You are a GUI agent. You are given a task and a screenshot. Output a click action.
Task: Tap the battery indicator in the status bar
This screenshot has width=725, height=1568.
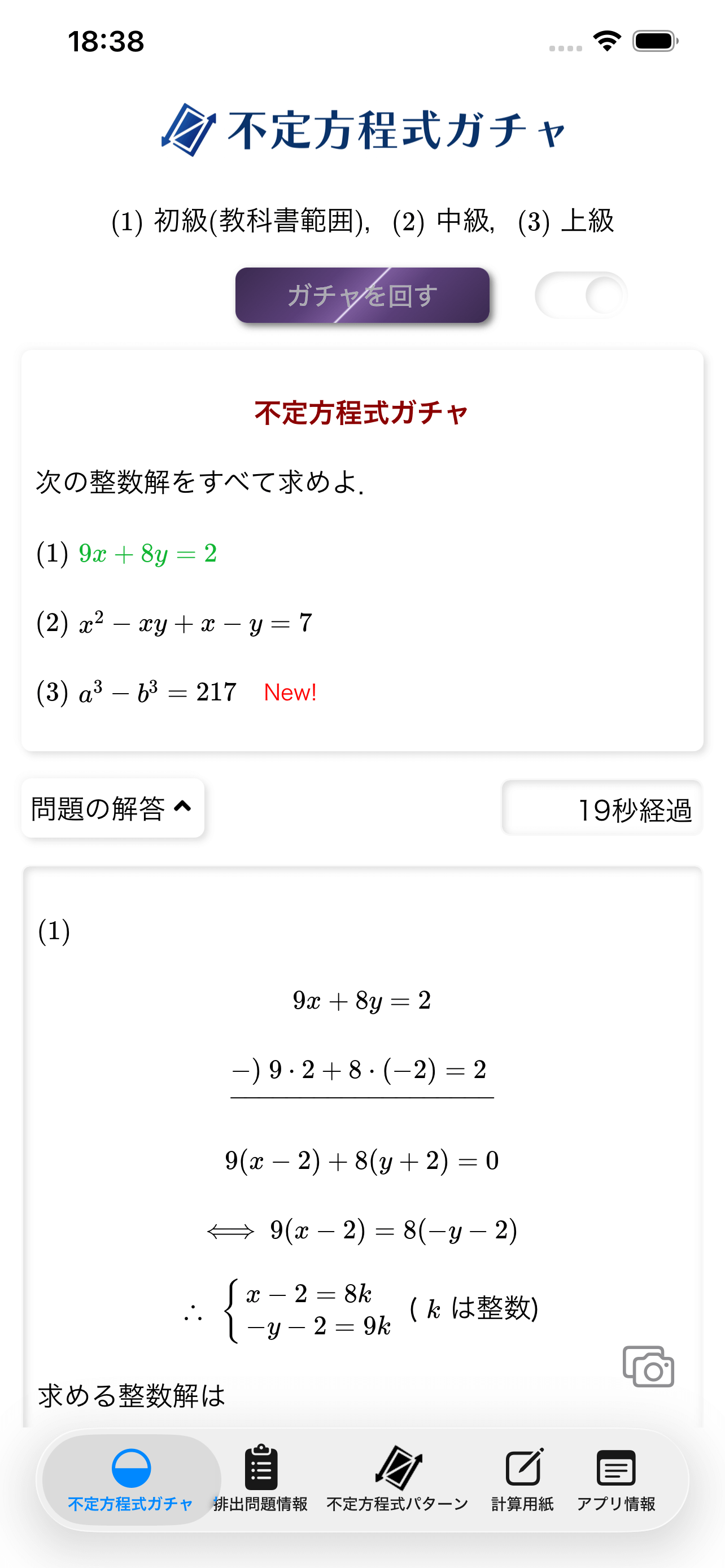655,41
